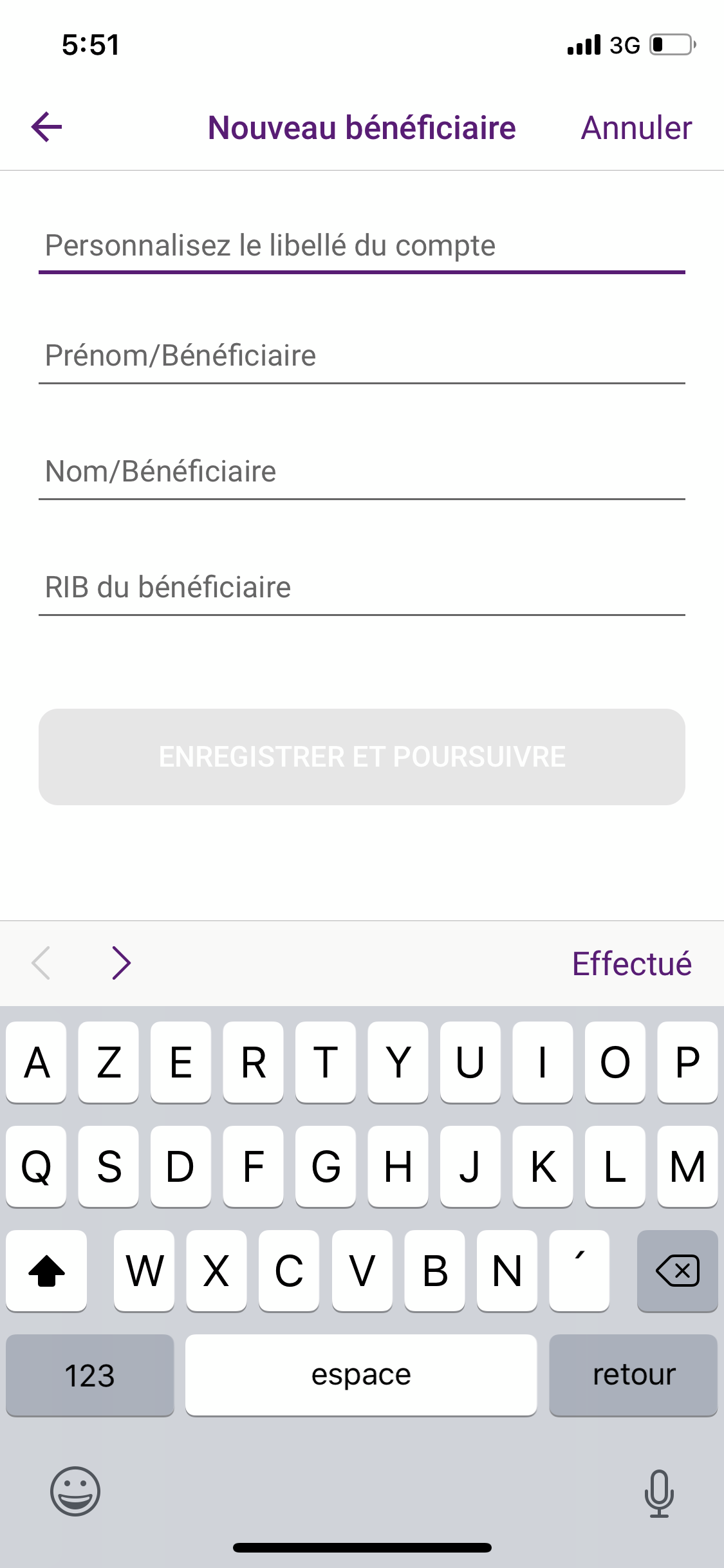Switch to the numeric keyboard with 123
Screen dimensions: 724x1568
(x=89, y=1374)
